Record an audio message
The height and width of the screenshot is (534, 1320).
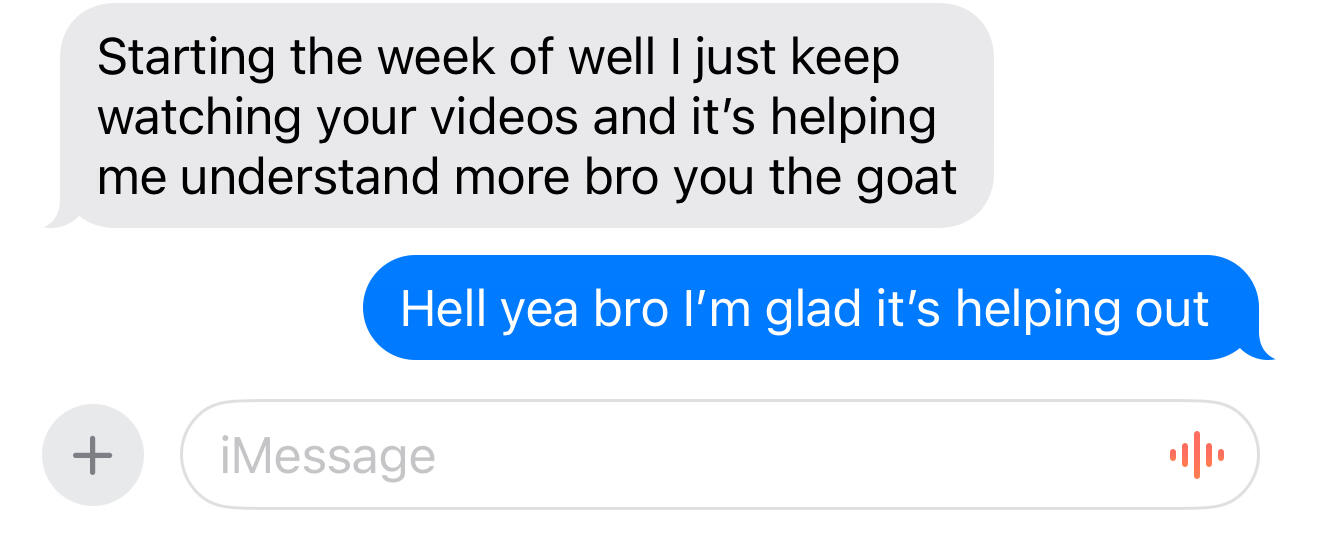(x=1196, y=456)
